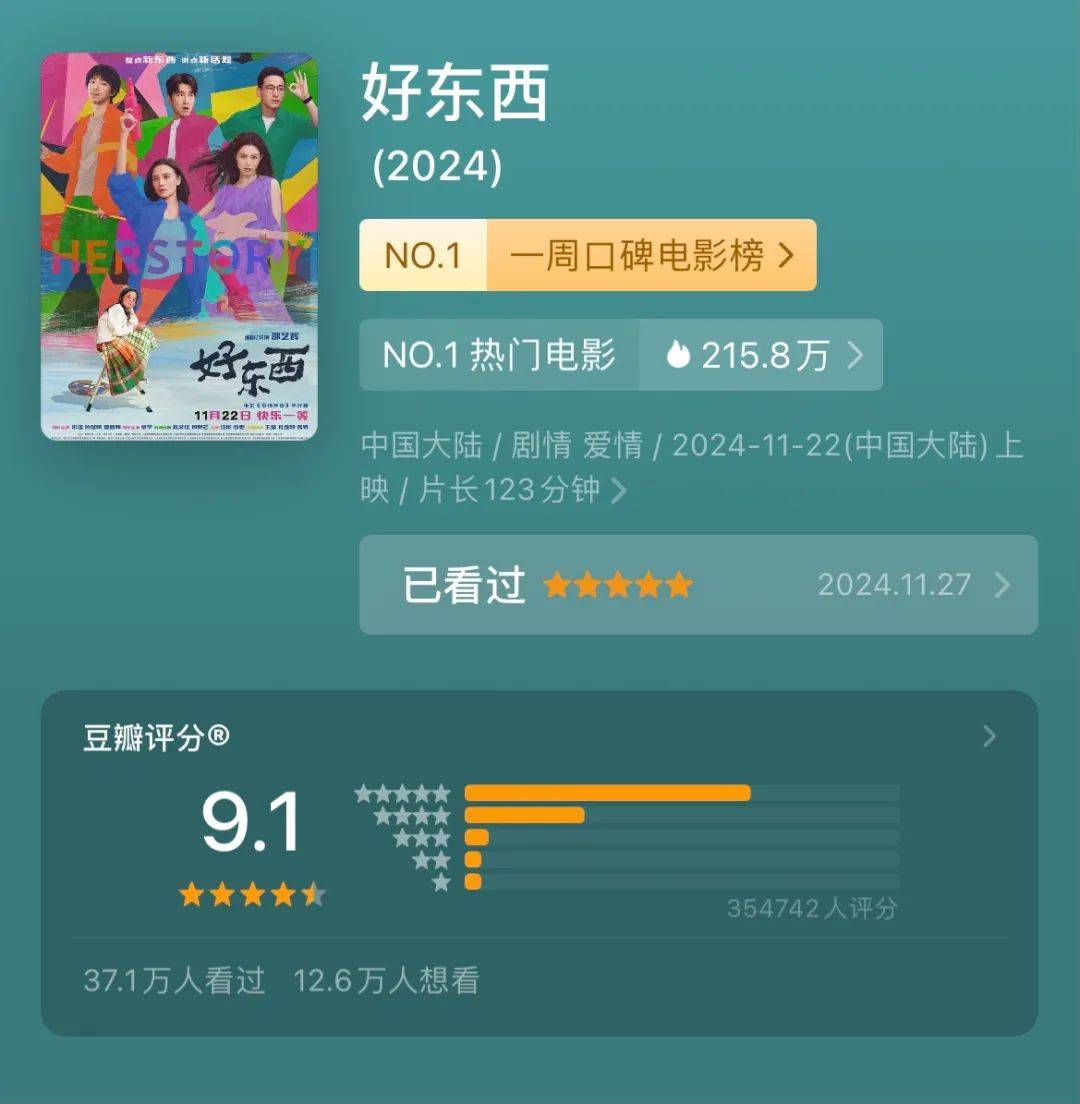Screen dimensions: 1080x1104
Task: Open the 好东西 movie poster
Action: 178,246
